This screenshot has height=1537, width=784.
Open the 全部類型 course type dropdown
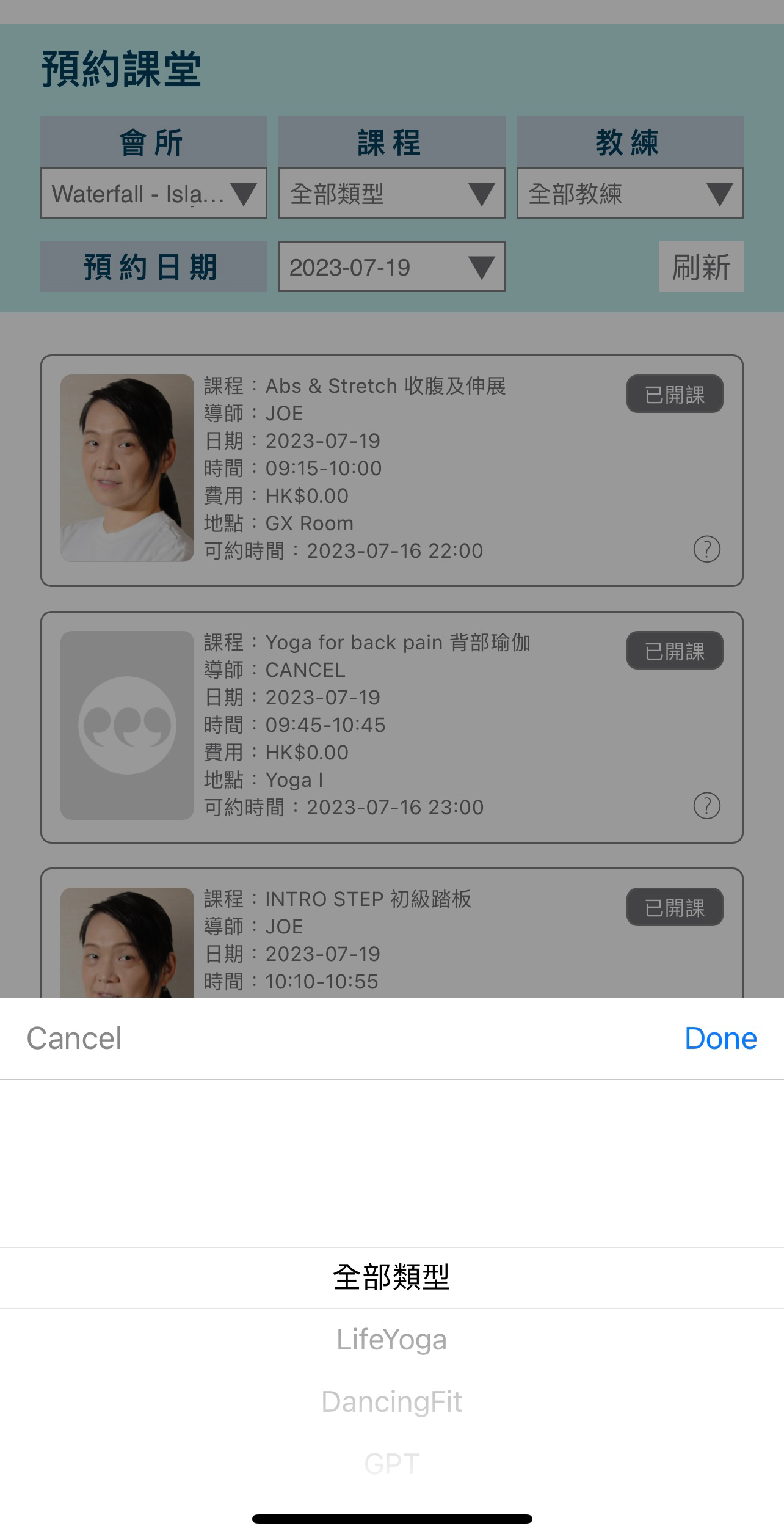(x=392, y=194)
